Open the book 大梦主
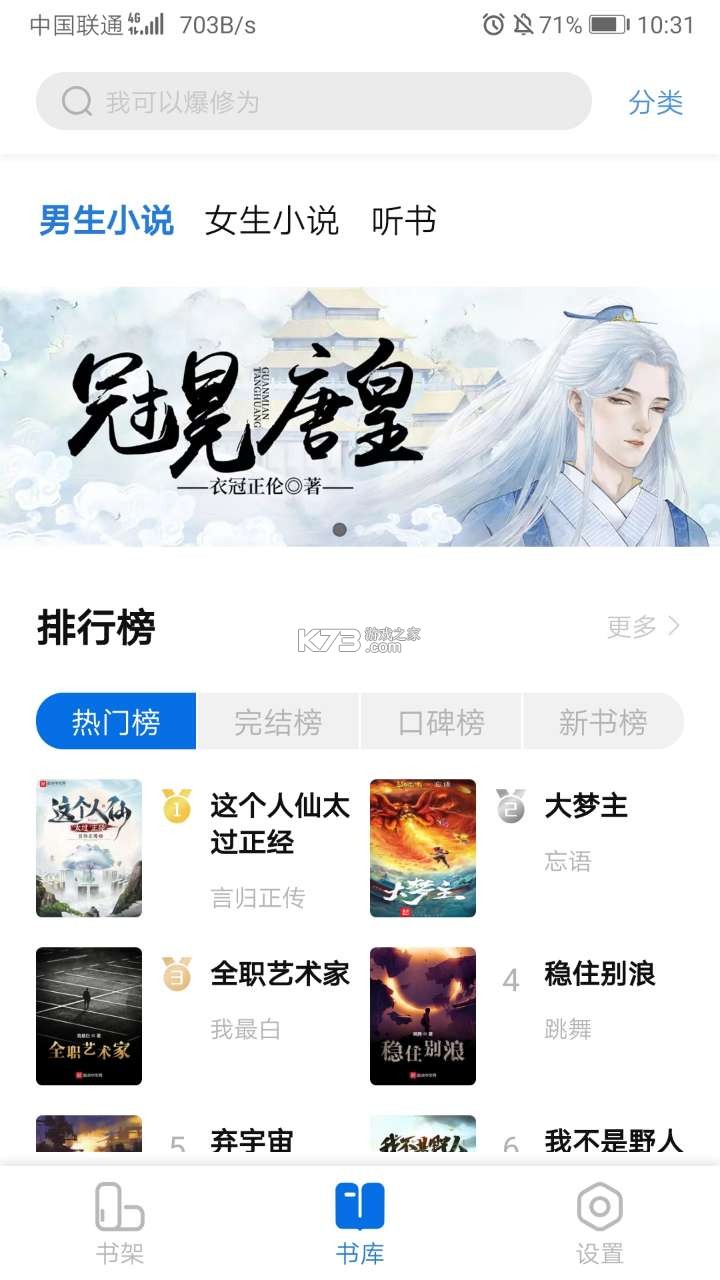Screen dimensions: 720x1280 (585, 806)
